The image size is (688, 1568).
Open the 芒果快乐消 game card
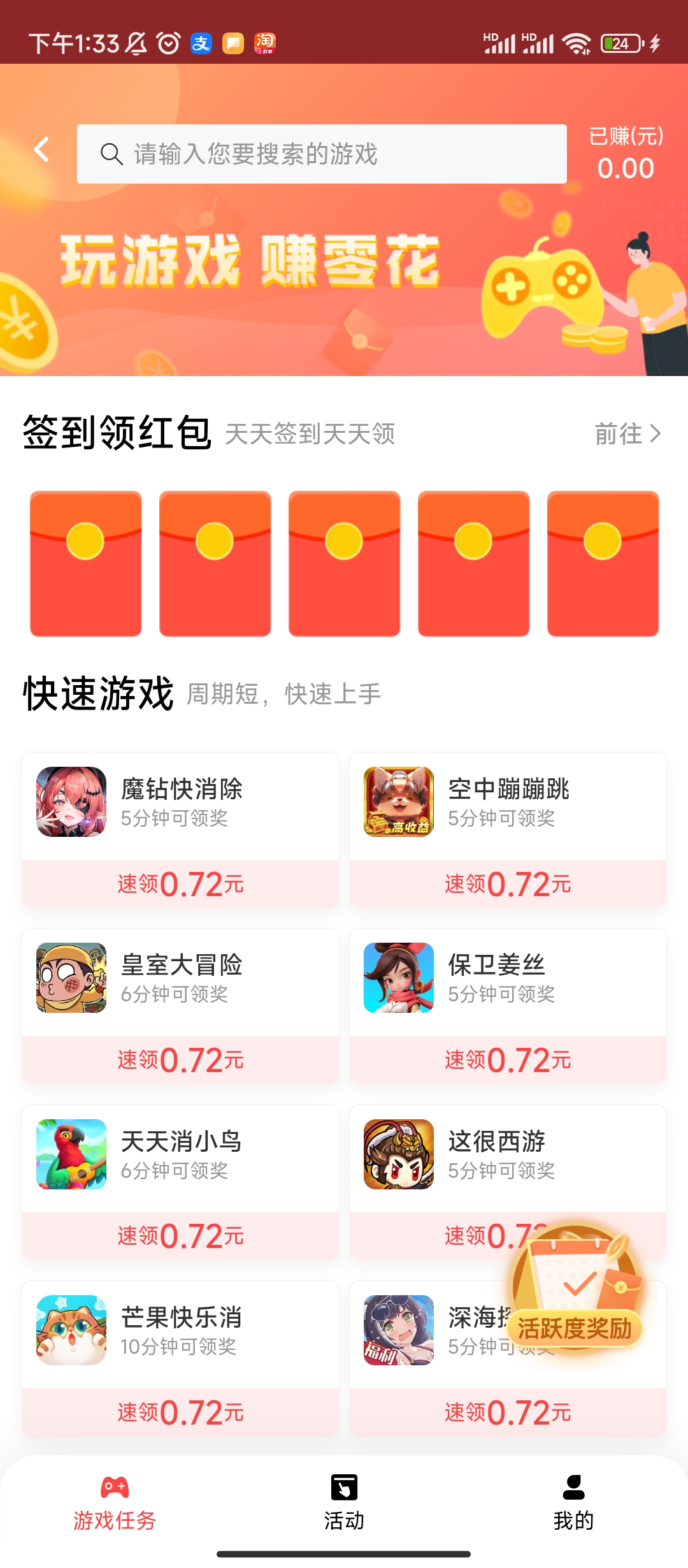pos(181,1359)
